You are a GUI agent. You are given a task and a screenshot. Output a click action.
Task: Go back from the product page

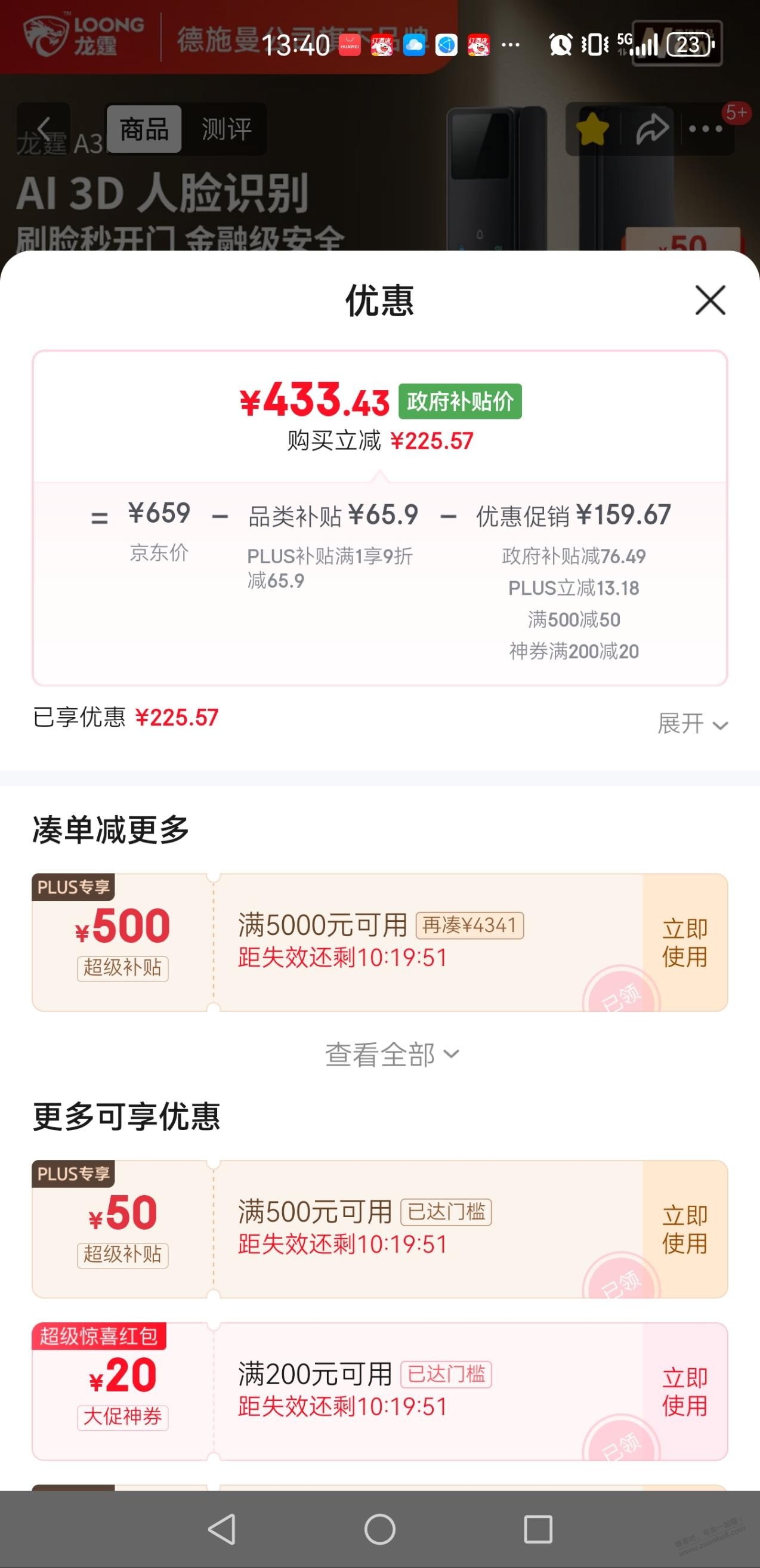(43, 129)
